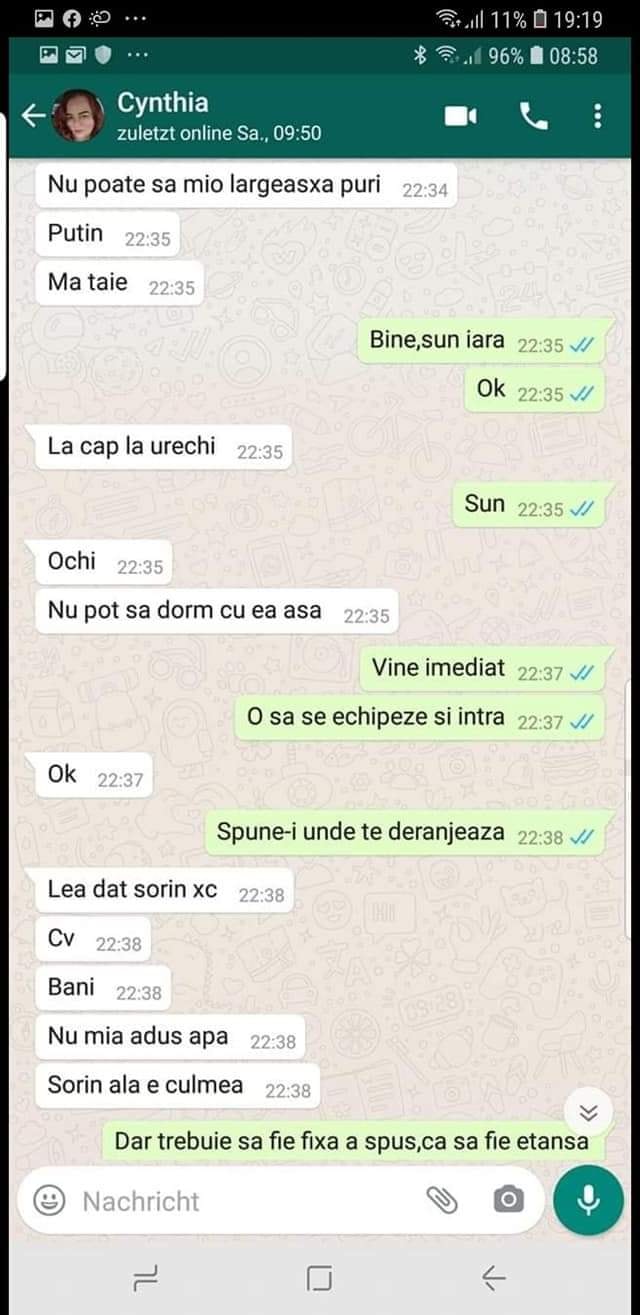Screen dimensions: 640x1315
Task: Open the three-dot overflow menu
Action: pyautogui.click(x=597, y=117)
